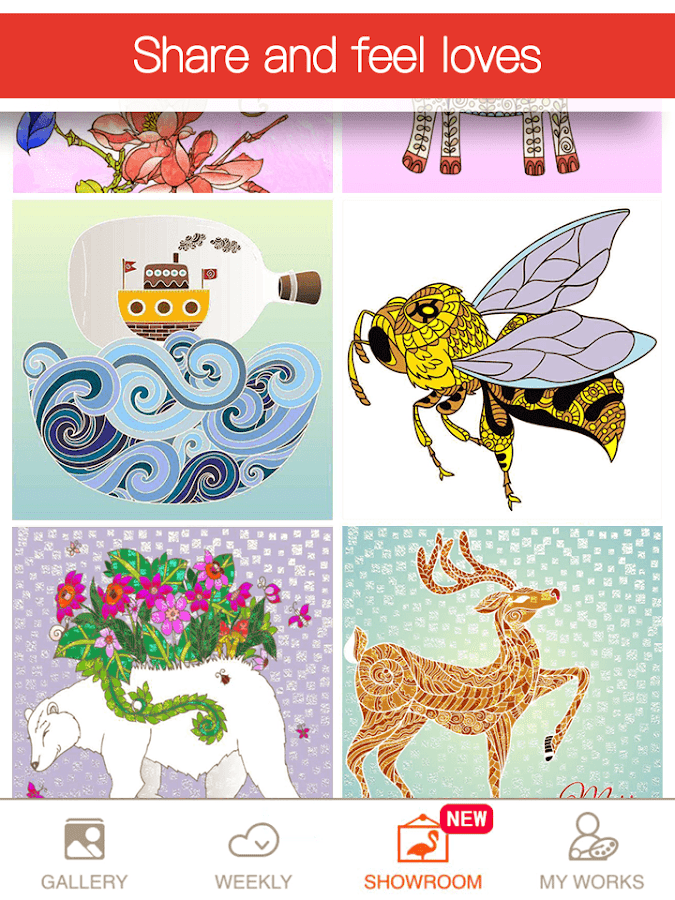This screenshot has width=675, height=900.
Task: View the orange deer artwork
Action: (x=502, y=662)
